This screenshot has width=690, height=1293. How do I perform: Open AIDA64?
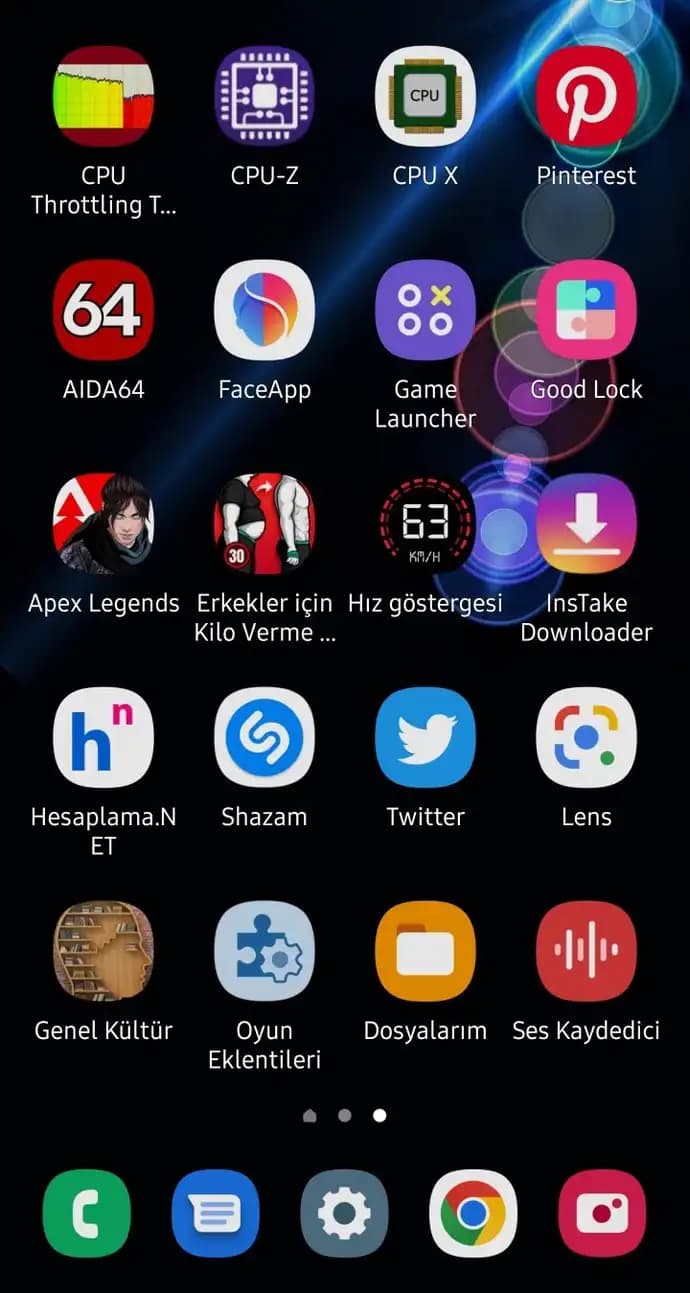coord(103,311)
